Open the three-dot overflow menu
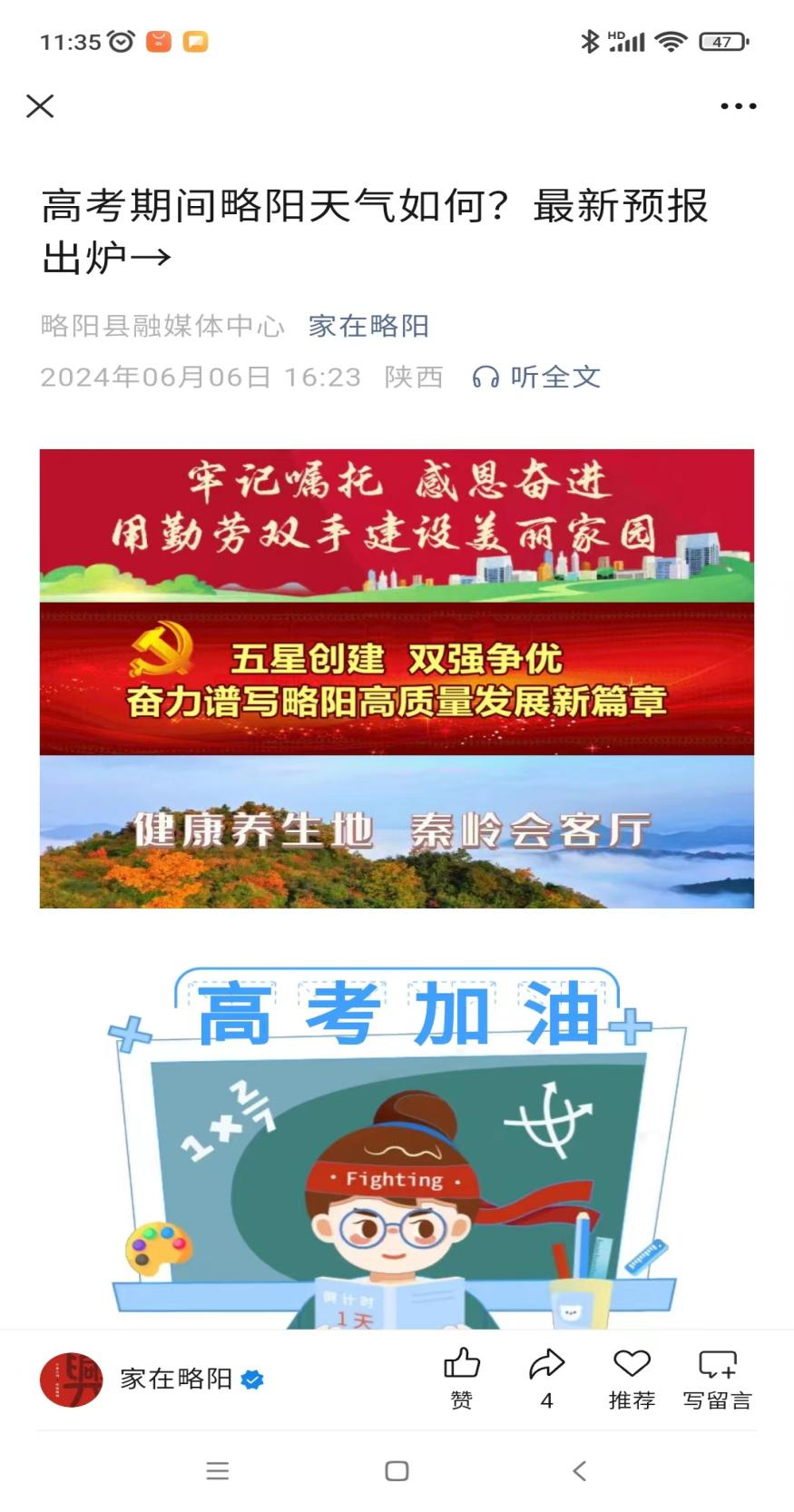 738,106
